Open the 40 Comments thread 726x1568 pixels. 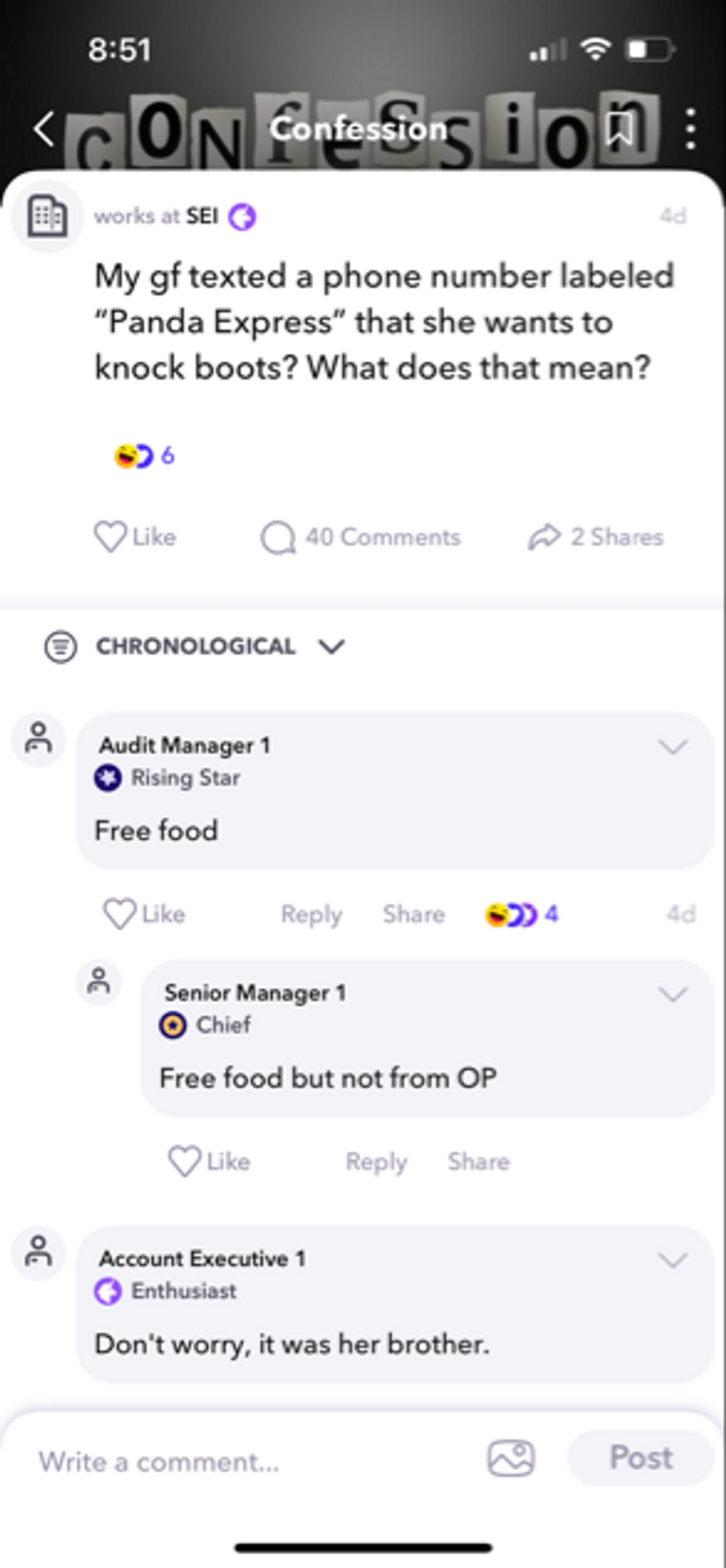(361, 537)
